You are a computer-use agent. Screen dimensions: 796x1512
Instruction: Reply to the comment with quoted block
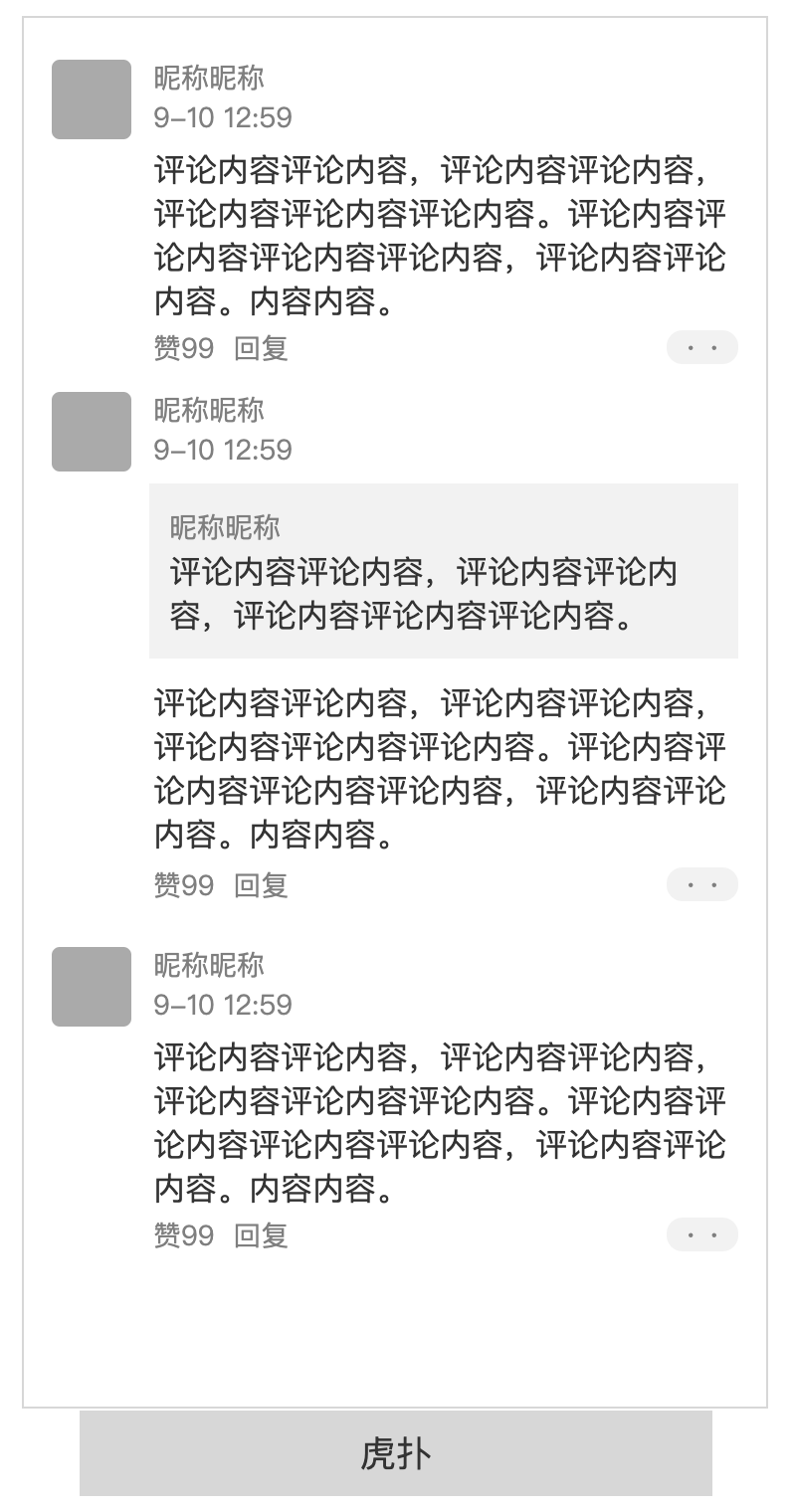(261, 884)
